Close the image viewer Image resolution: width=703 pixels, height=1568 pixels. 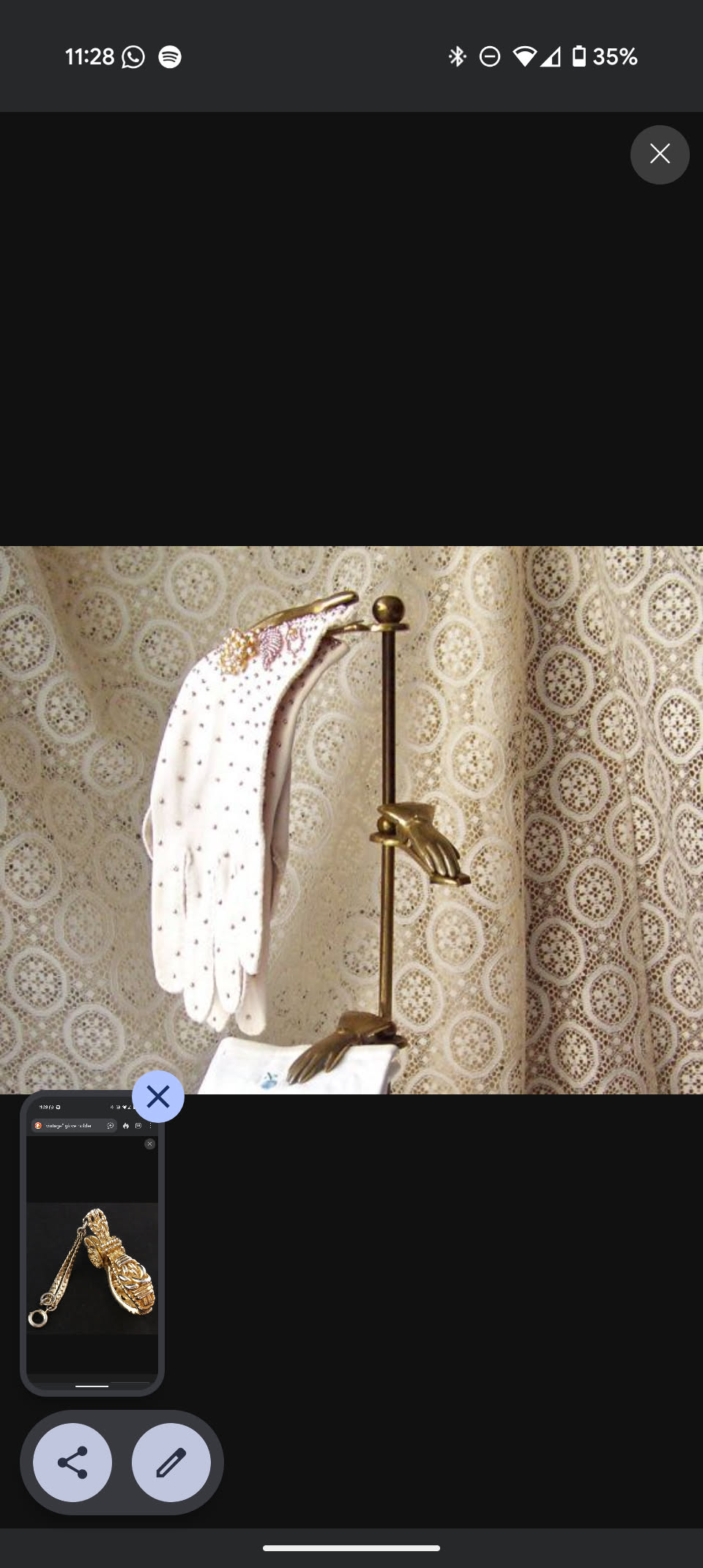(x=659, y=154)
